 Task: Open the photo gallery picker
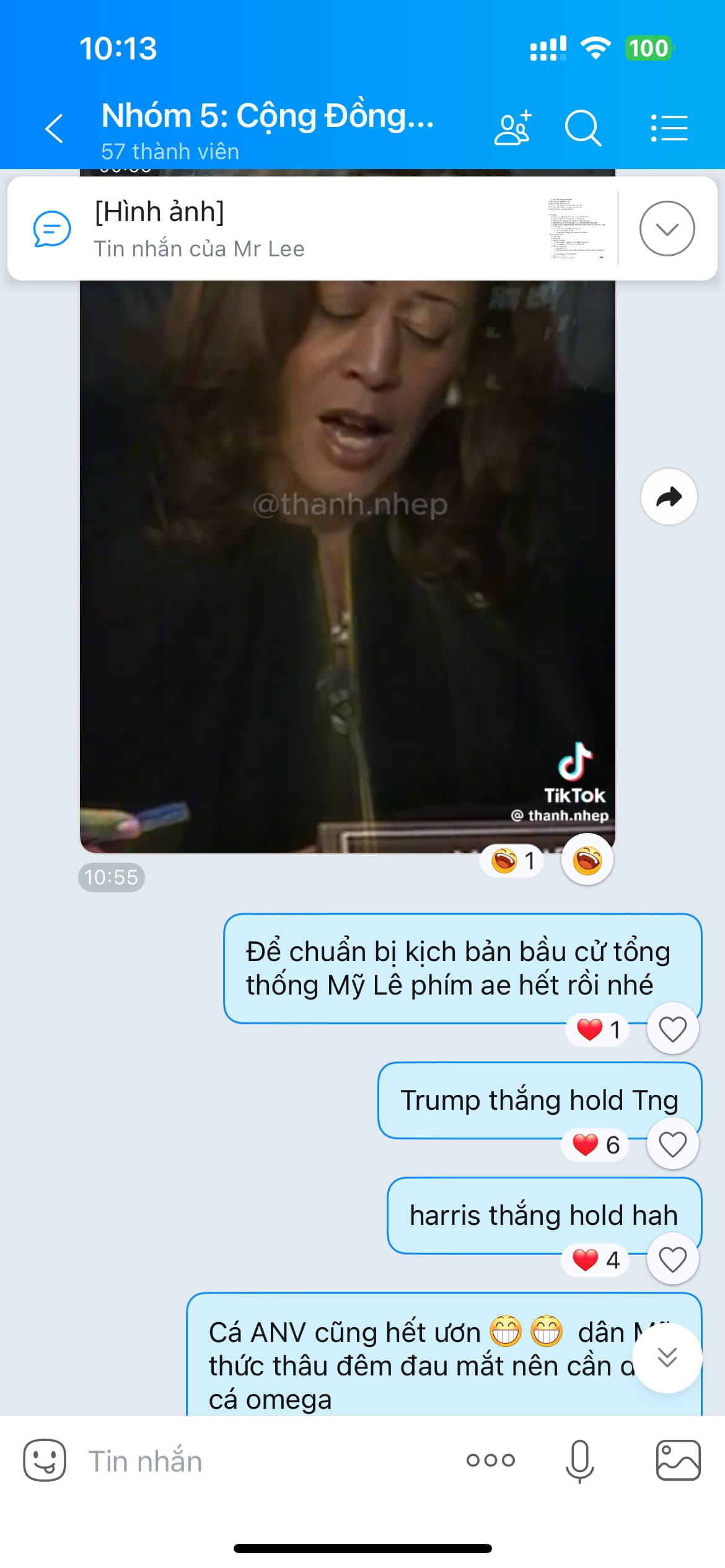coord(678,1460)
